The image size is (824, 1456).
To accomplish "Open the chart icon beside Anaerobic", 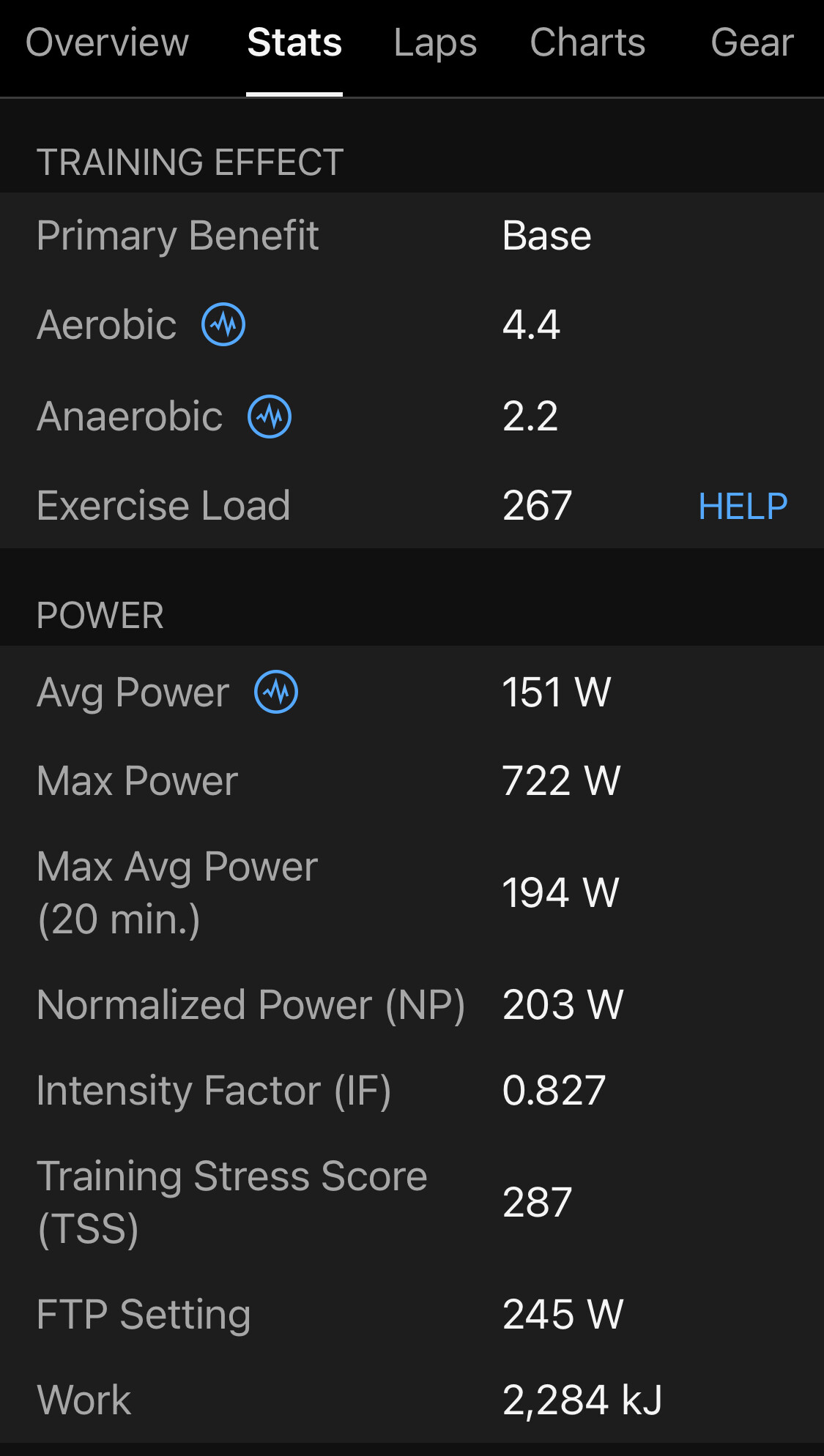I will click(x=270, y=417).
